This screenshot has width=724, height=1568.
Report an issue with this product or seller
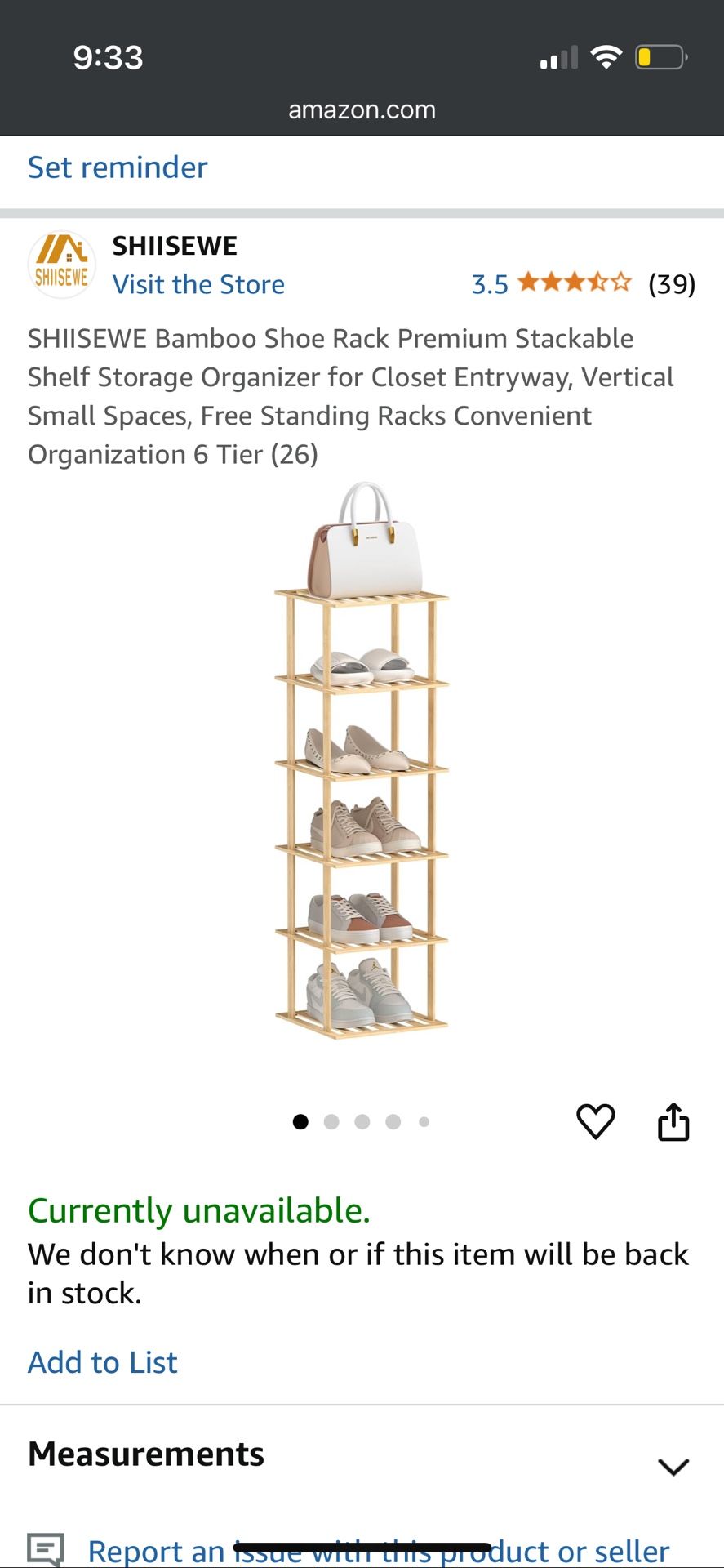tap(378, 1551)
